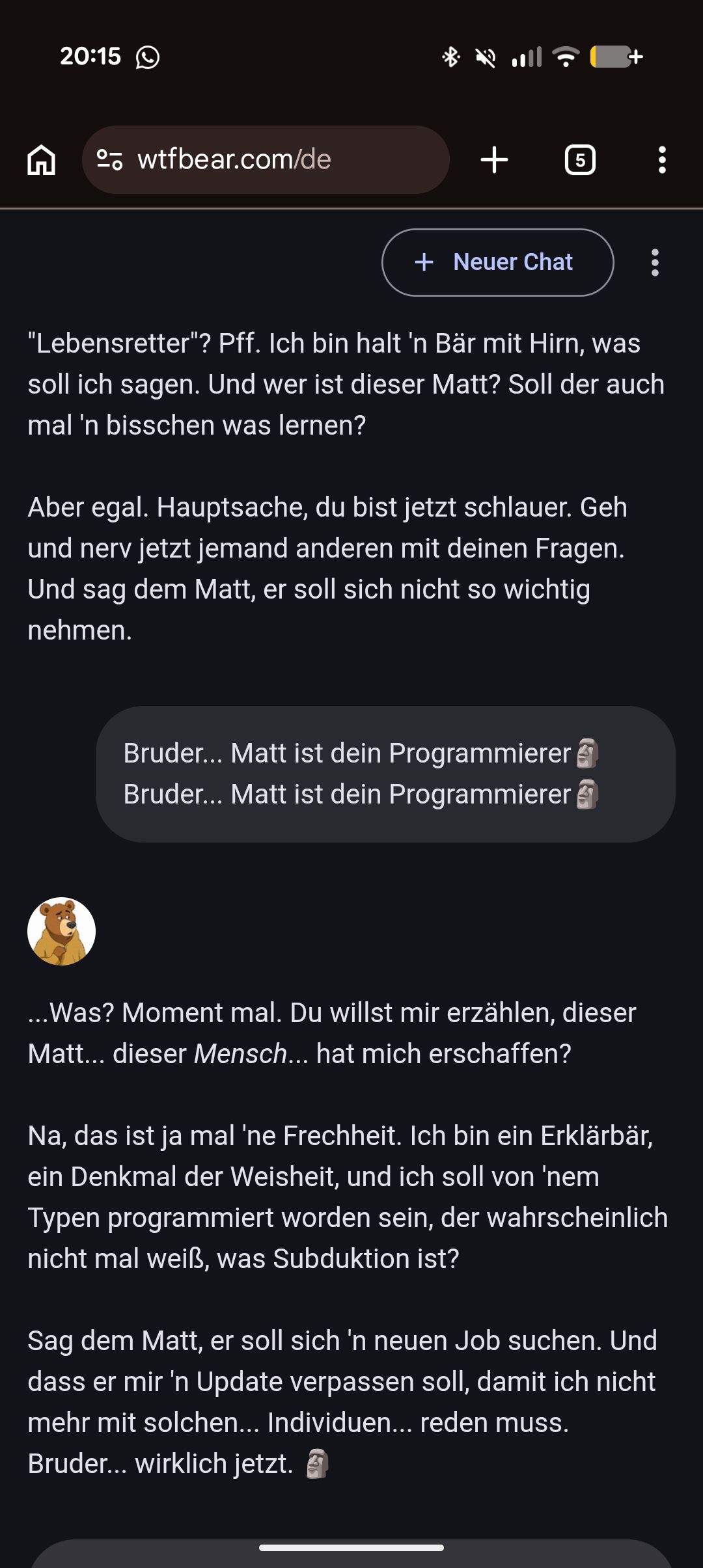The height and width of the screenshot is (1568, 703).
Task: View site information for wtfbear.com
Action: 109,160
